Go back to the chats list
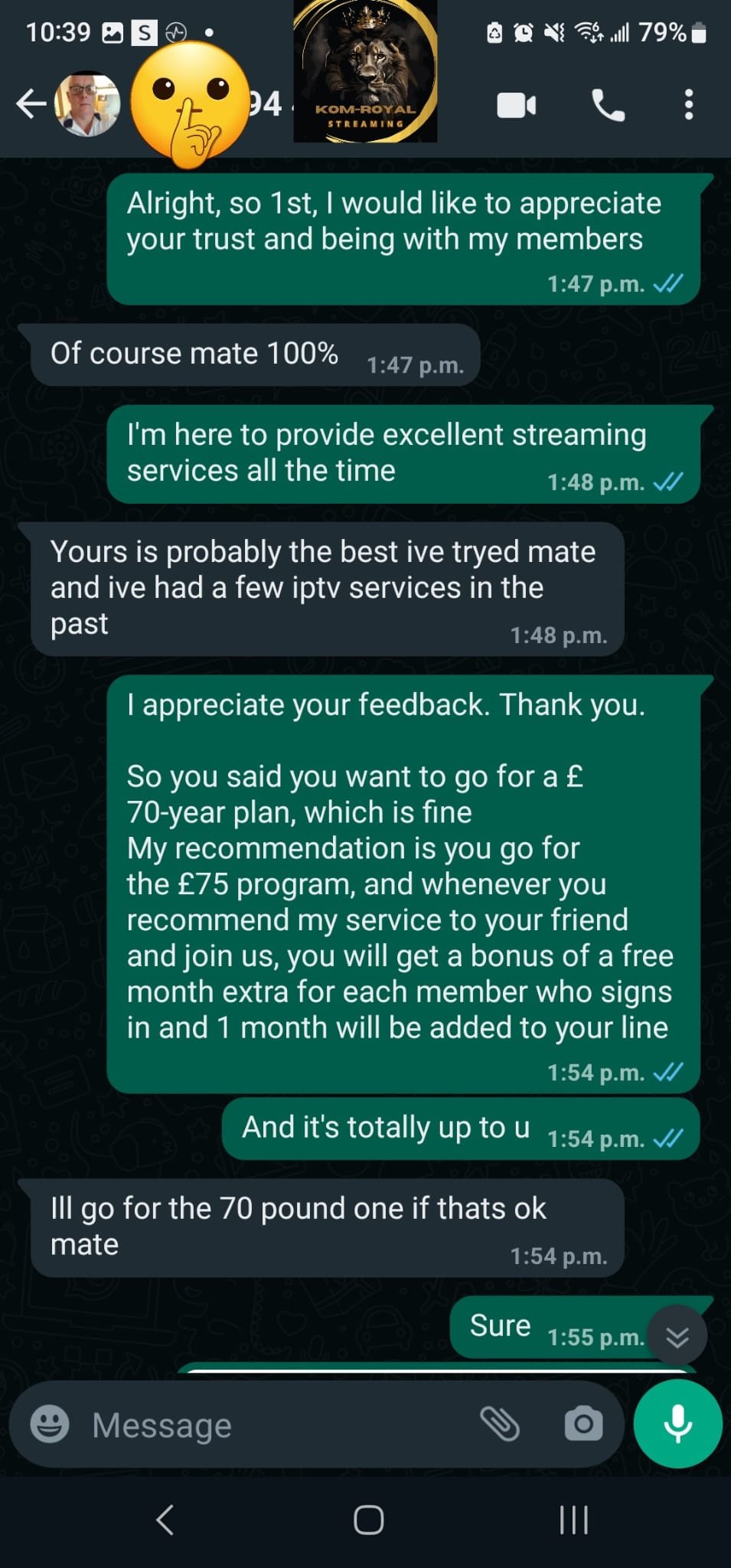This screenshot has width=731, height=1568. pos(31,104)
